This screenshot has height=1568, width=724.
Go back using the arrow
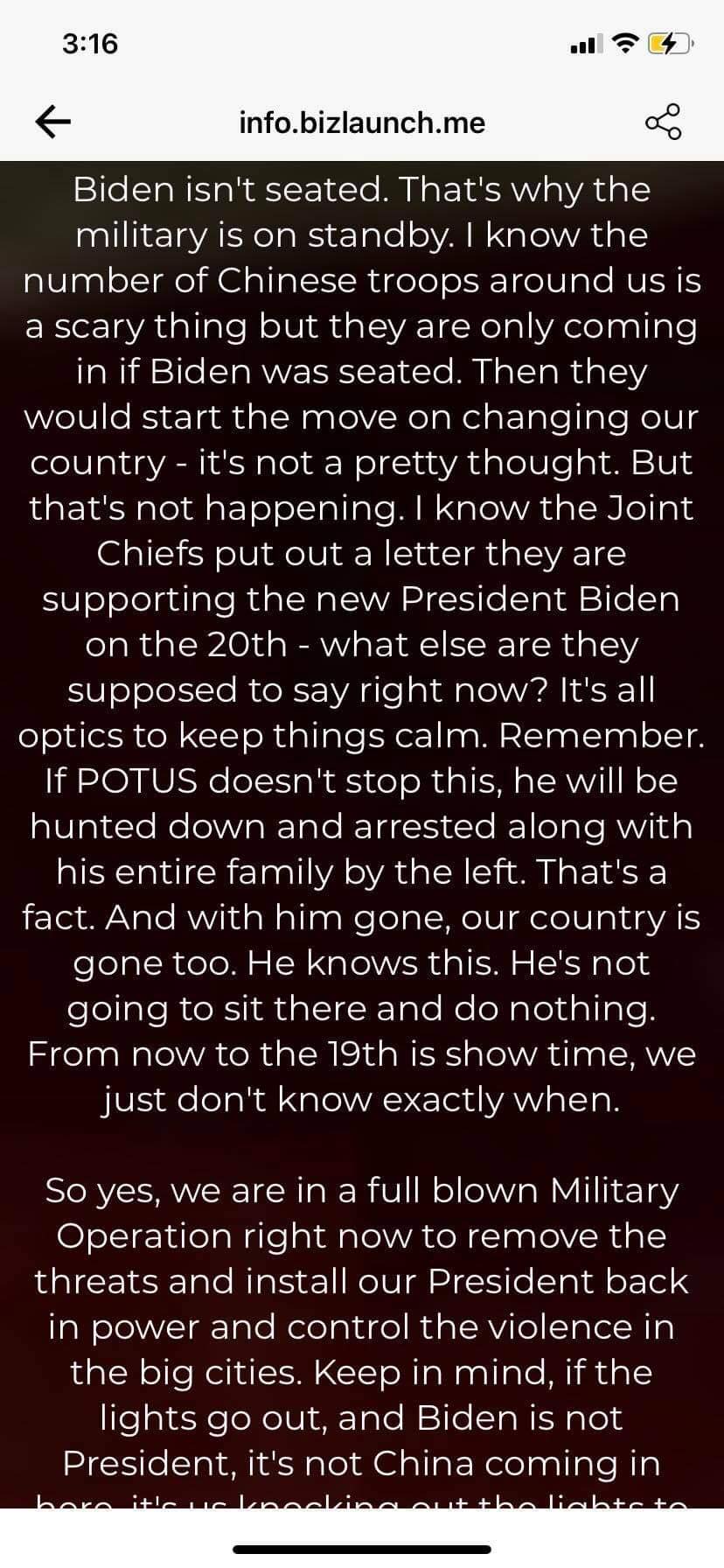click(x=52, y=122)
